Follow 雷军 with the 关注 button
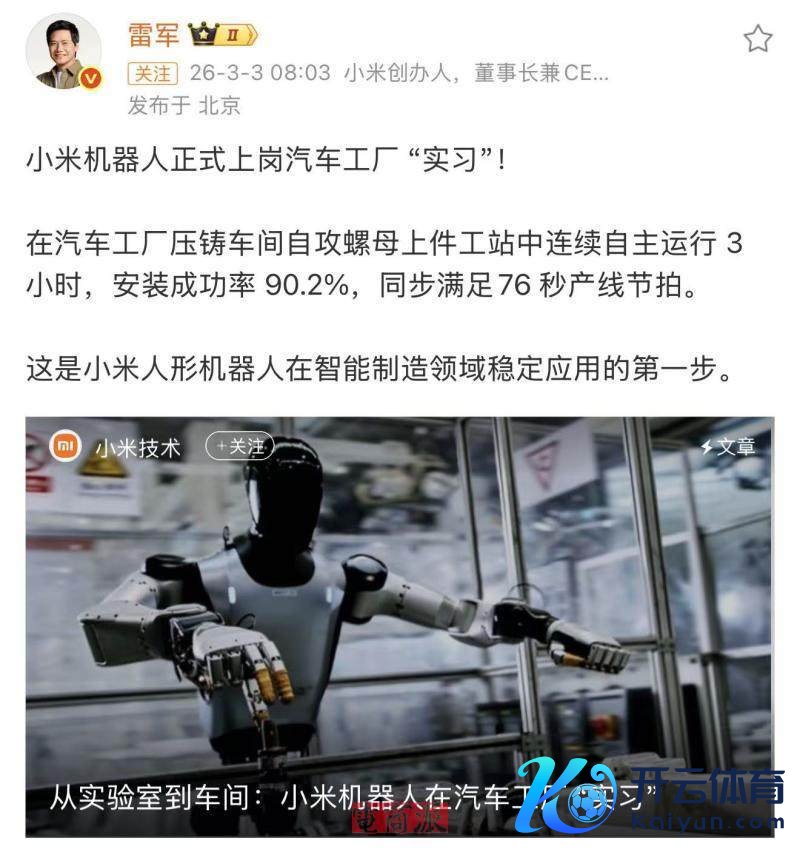The height and width of the screenshot is (855, 800). click(152, 73)
